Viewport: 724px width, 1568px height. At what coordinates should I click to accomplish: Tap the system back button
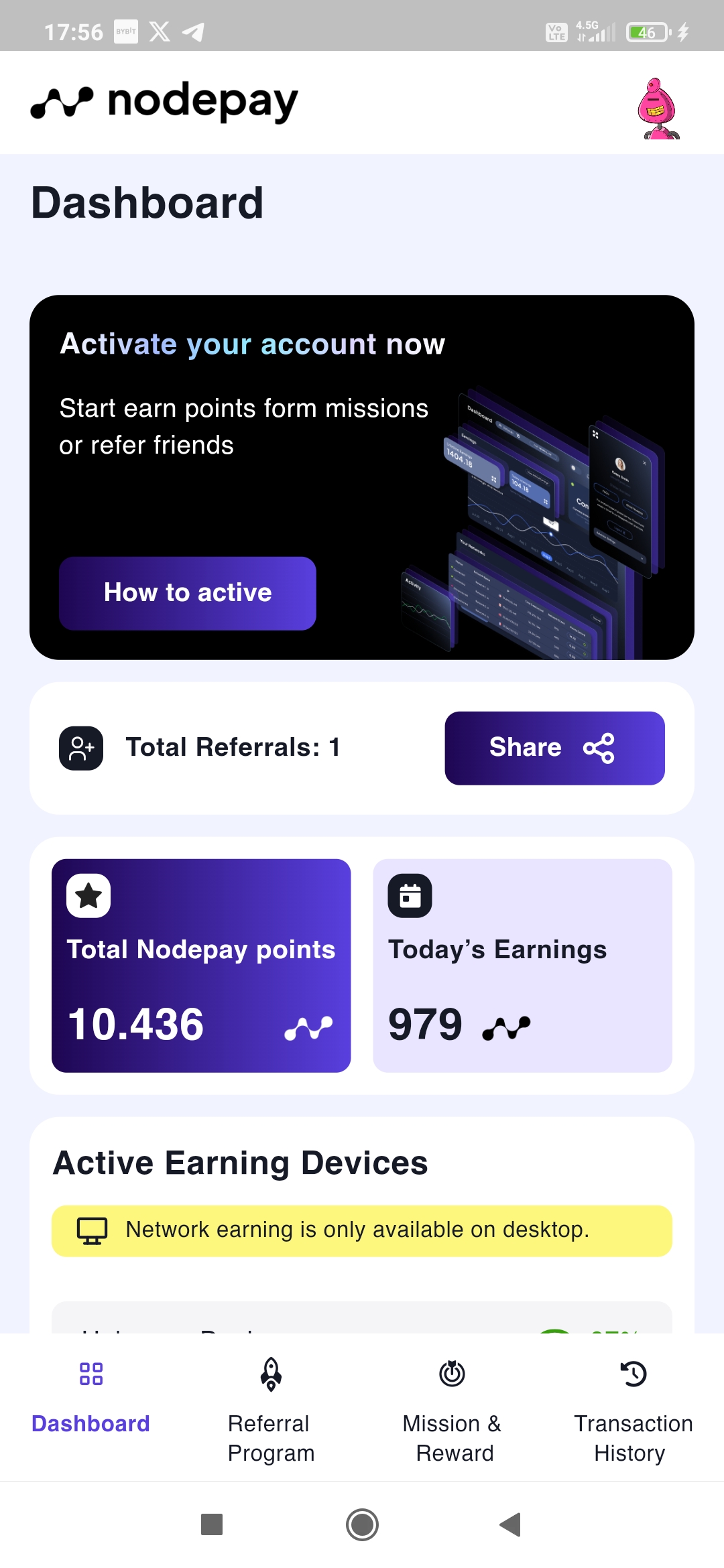(510, 1524)
